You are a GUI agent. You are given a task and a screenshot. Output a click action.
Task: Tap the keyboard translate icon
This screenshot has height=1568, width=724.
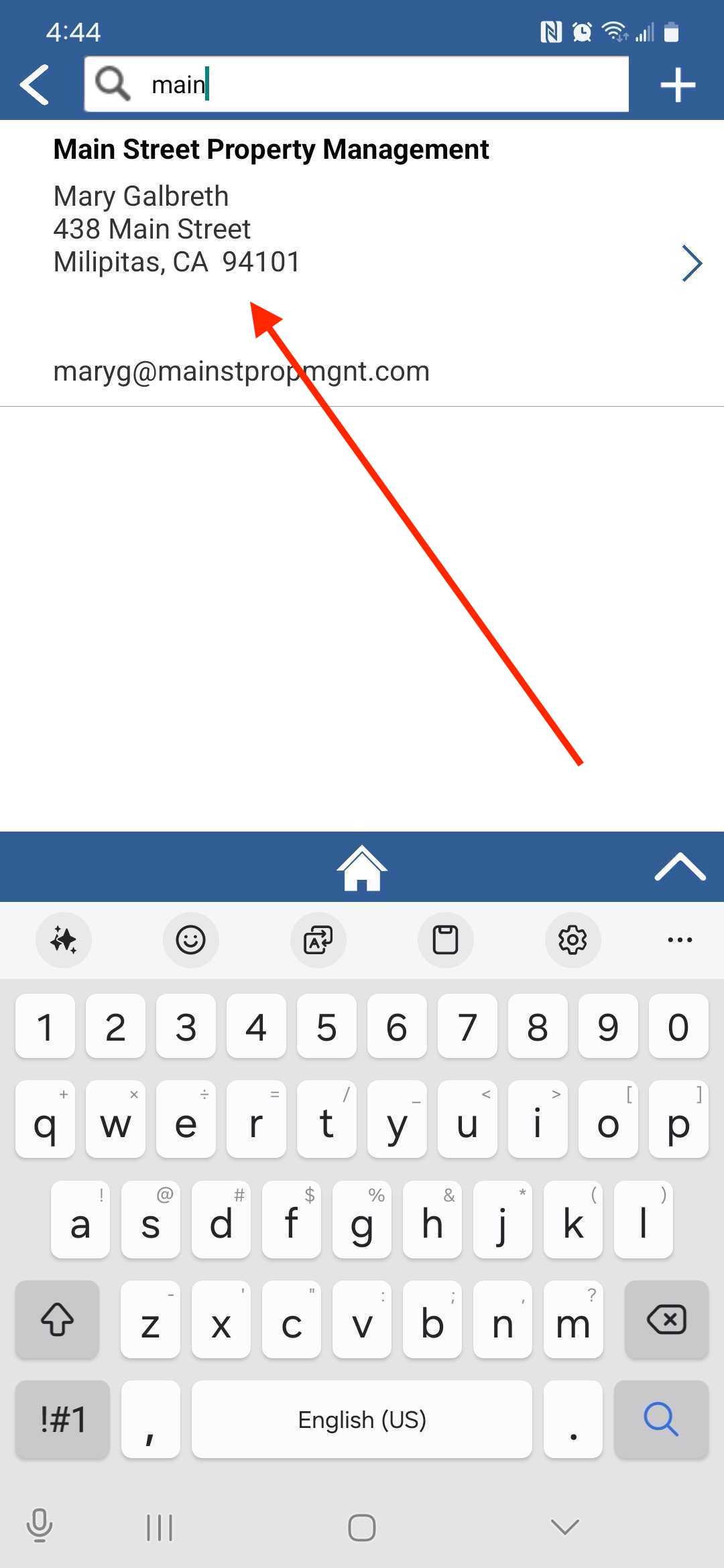click(318, 939)
